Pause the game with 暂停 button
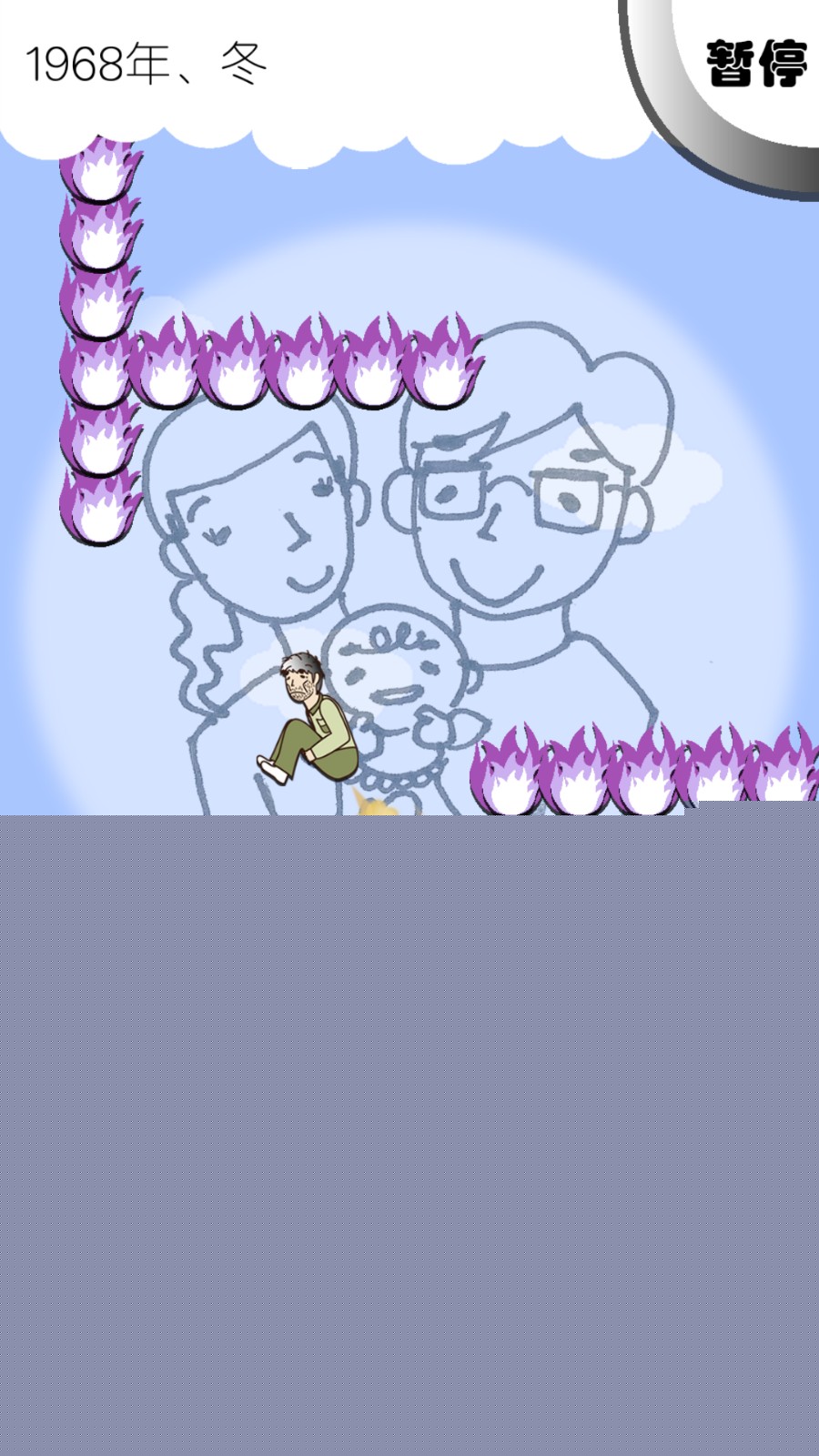819x1456 pixels. (754, 65)
